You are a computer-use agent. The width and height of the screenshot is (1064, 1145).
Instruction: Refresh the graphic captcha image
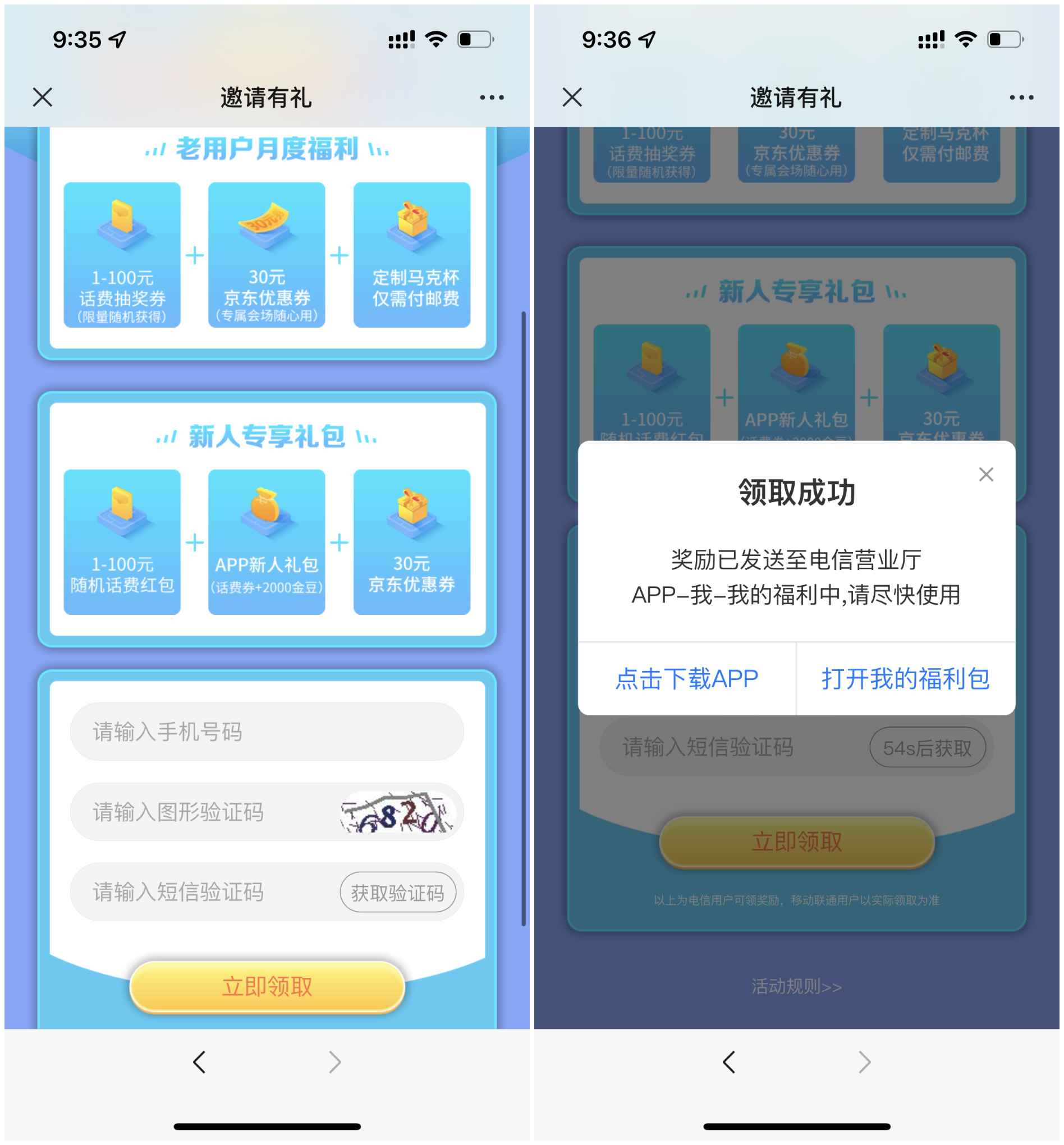(x=398, y=812)
